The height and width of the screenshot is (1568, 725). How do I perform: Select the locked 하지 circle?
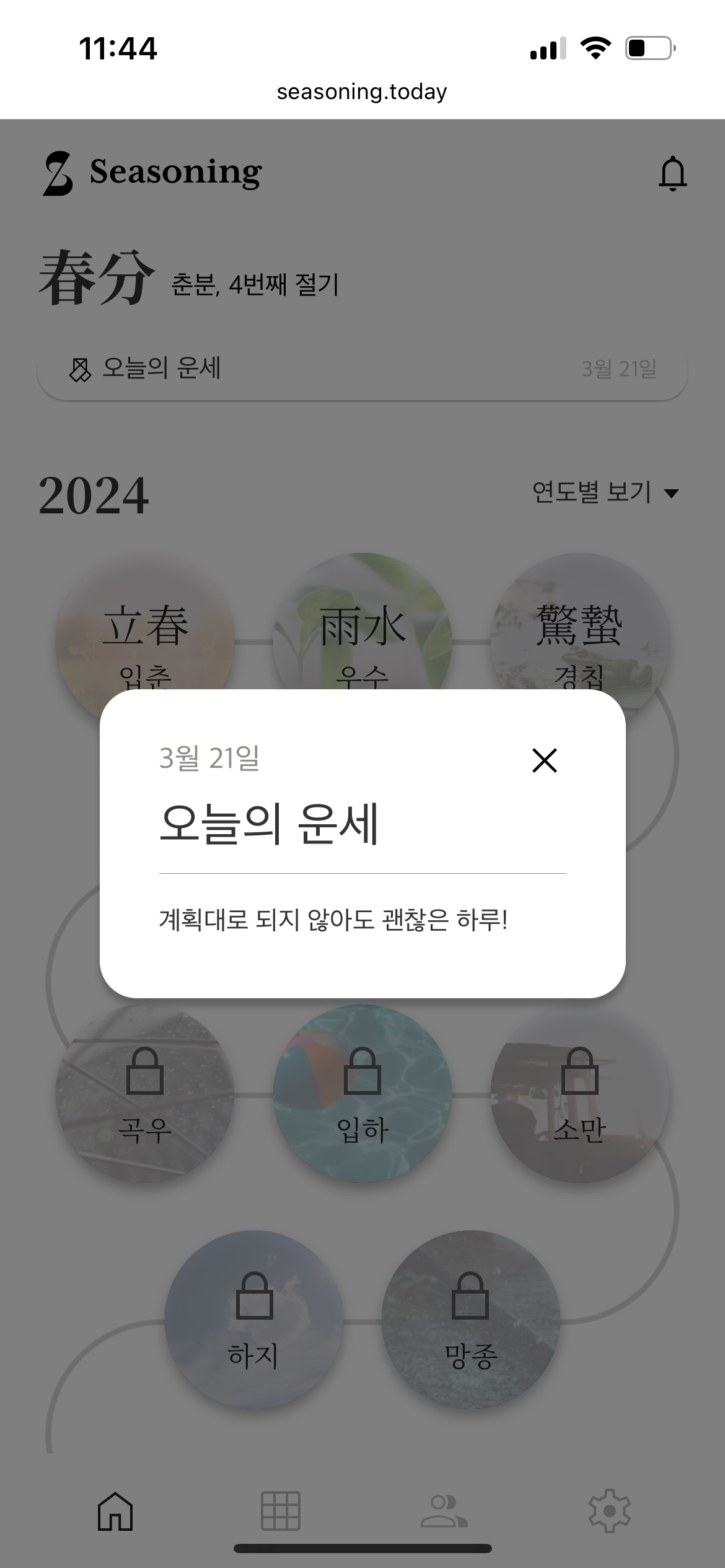pos(254,1319)
